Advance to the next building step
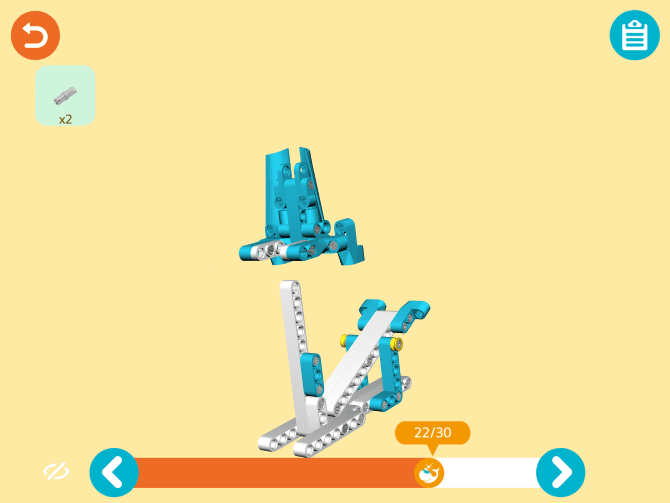Viewport: 670px width, 503px height. coord(560,472)
